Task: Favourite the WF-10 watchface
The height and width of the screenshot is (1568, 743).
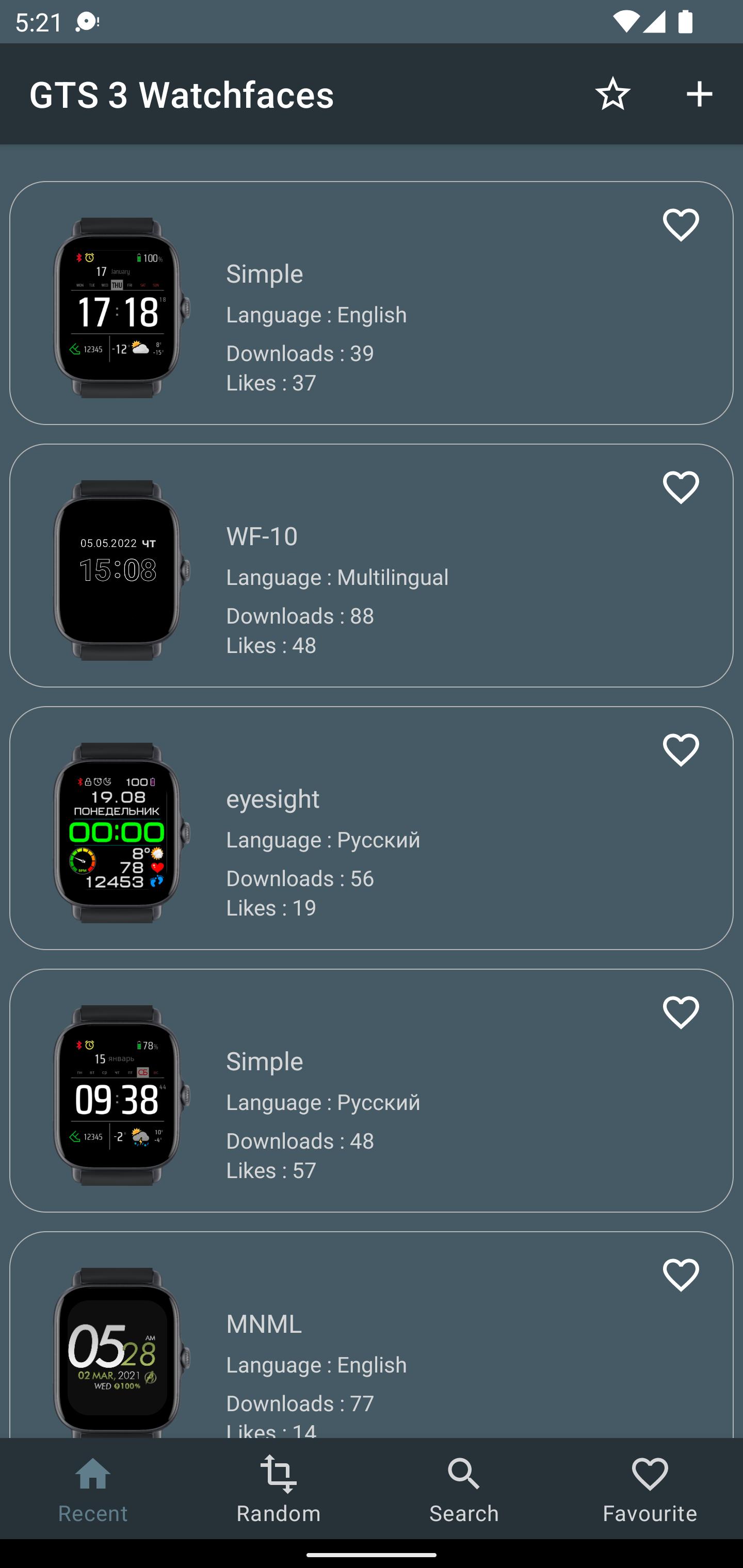Action: (x=680, y=487)
